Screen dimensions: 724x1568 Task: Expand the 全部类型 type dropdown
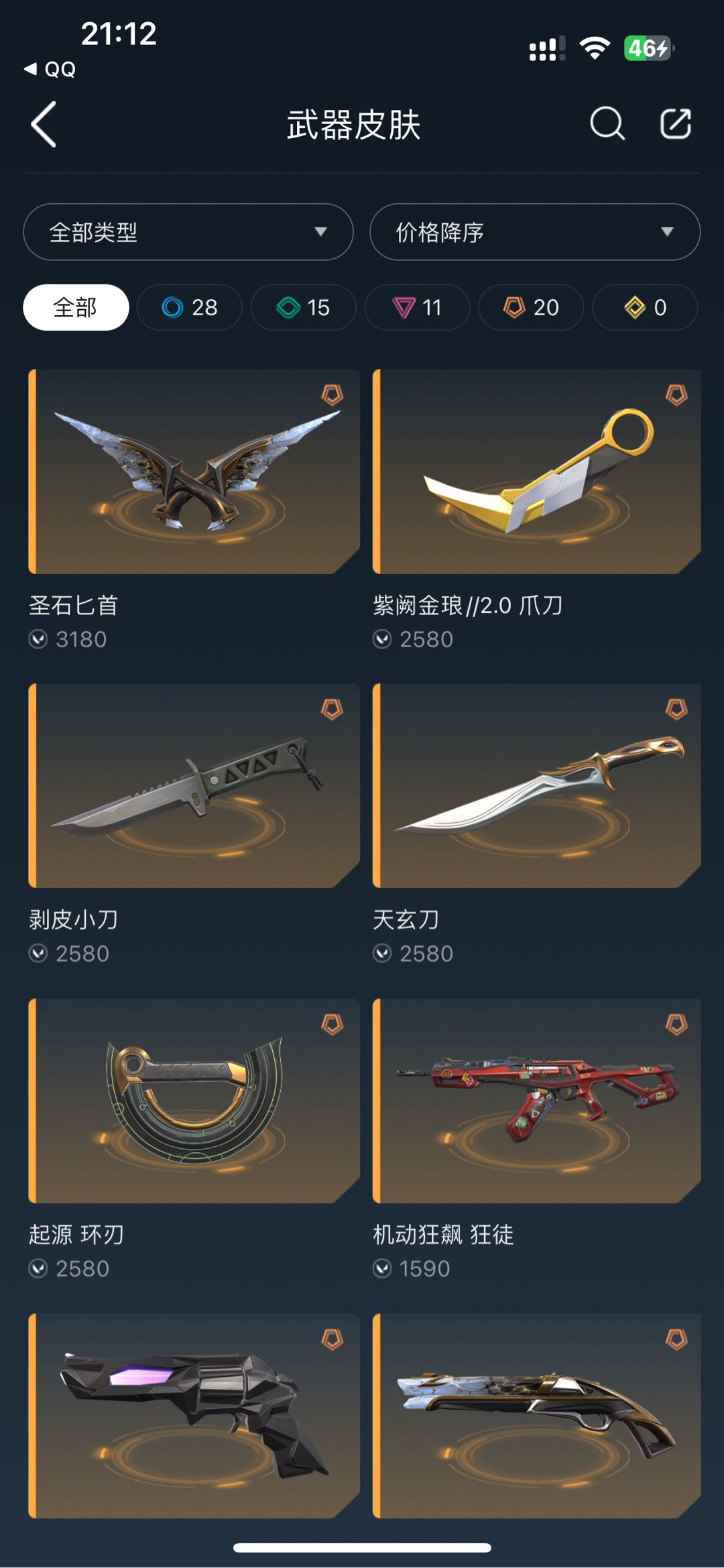(188, 232)
